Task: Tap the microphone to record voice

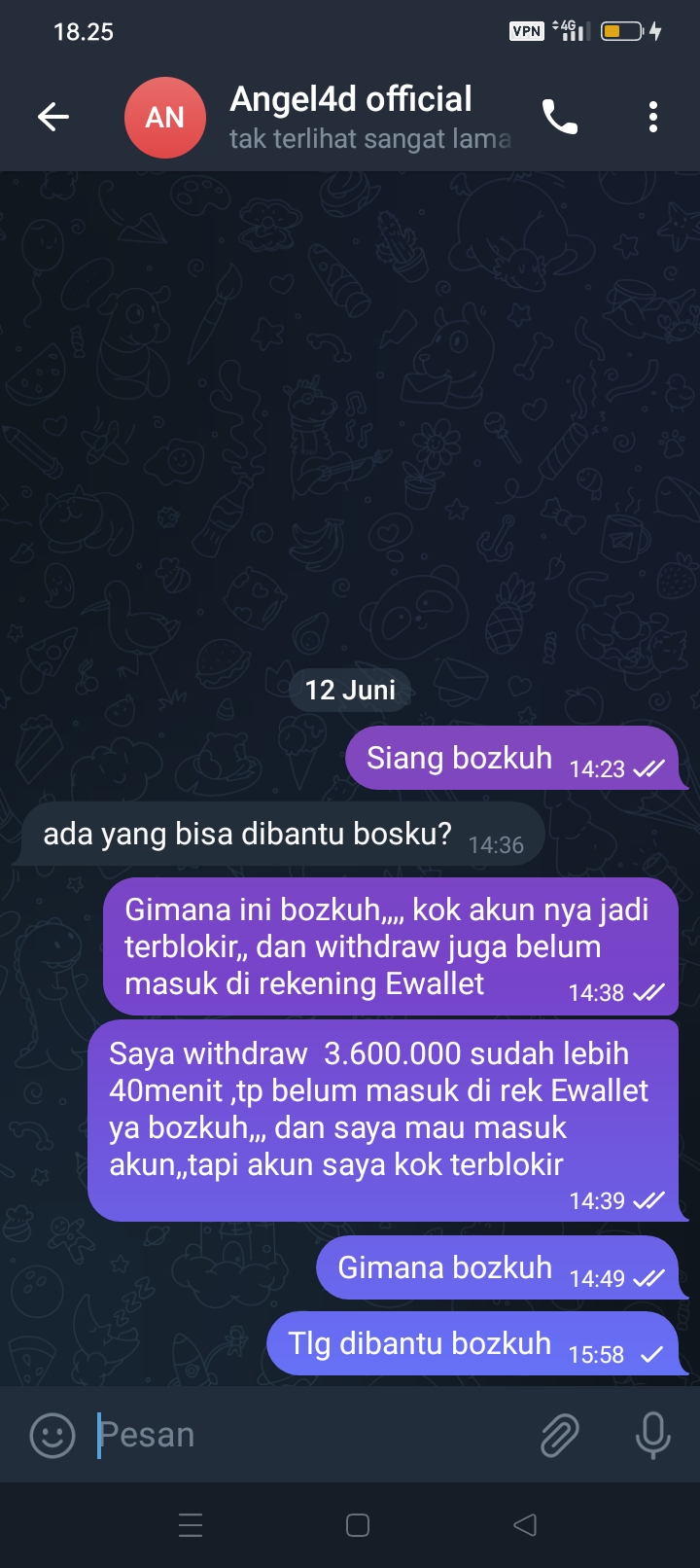Action: [x=652, y=1435]
